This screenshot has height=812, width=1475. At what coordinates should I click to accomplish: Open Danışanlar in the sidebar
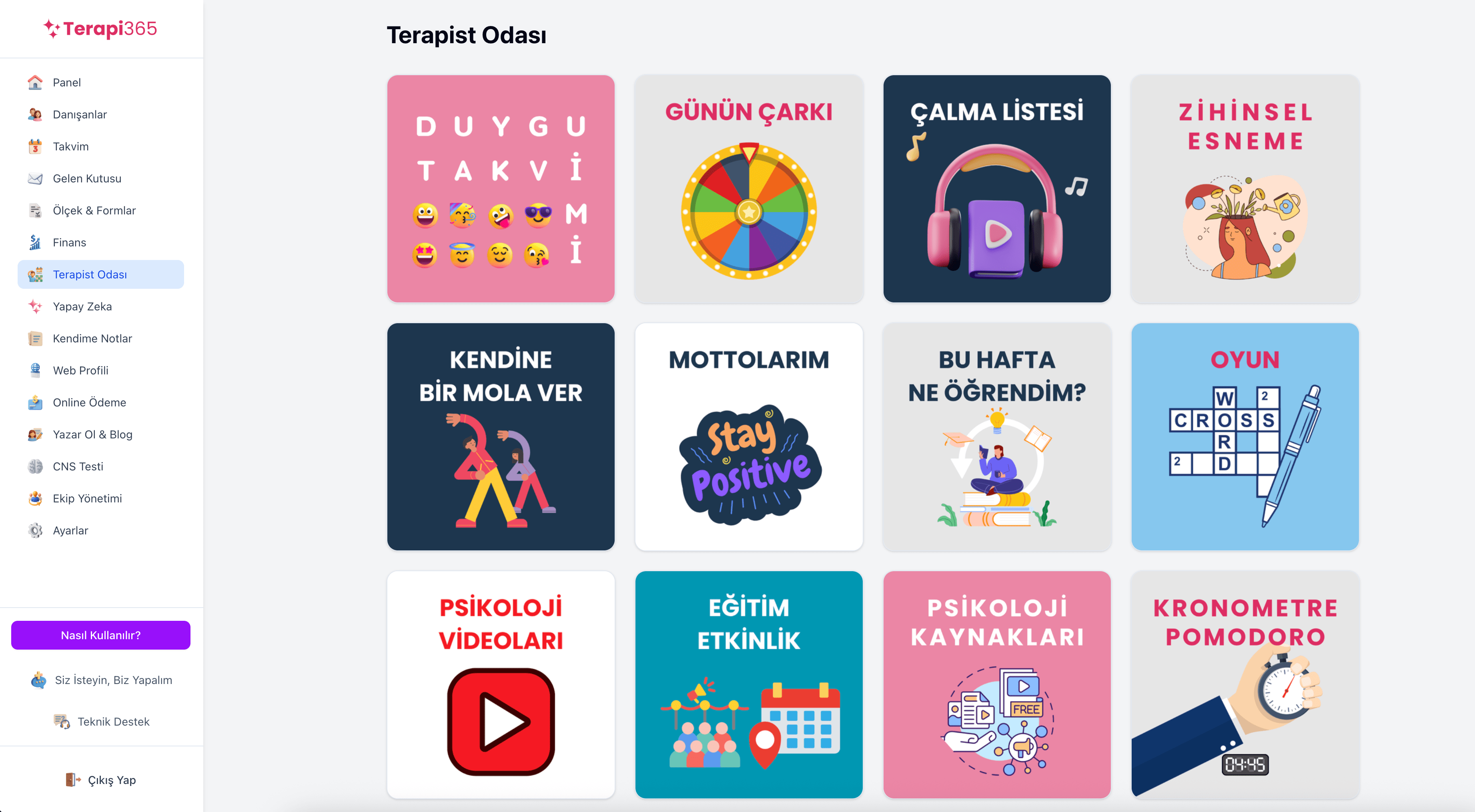[x=80, y=114]
